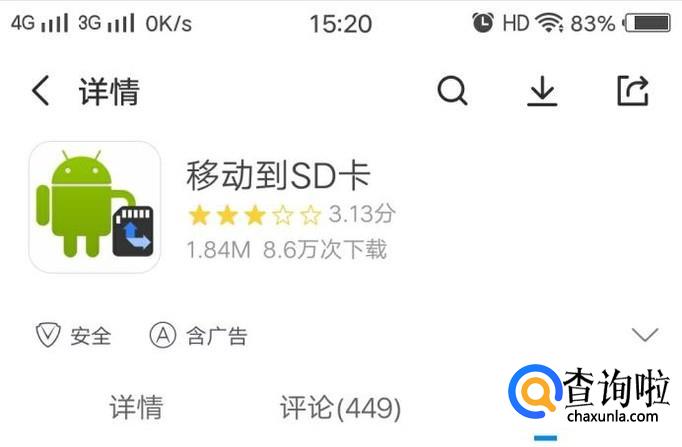Switch to the 评论(449) tab

click(340, 408)
